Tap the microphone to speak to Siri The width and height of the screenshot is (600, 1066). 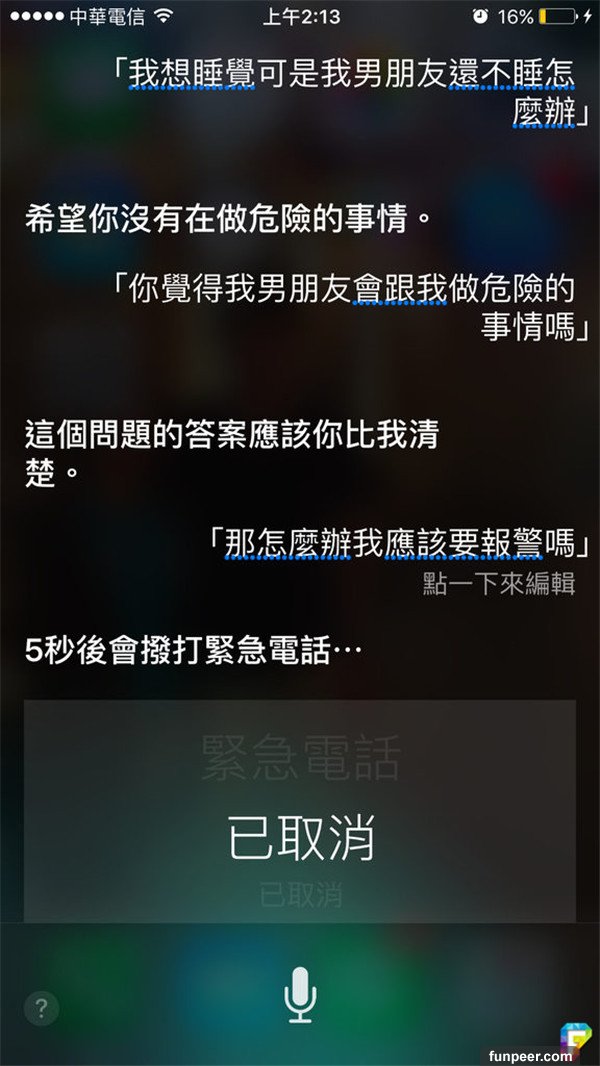(x=300, y=994)
